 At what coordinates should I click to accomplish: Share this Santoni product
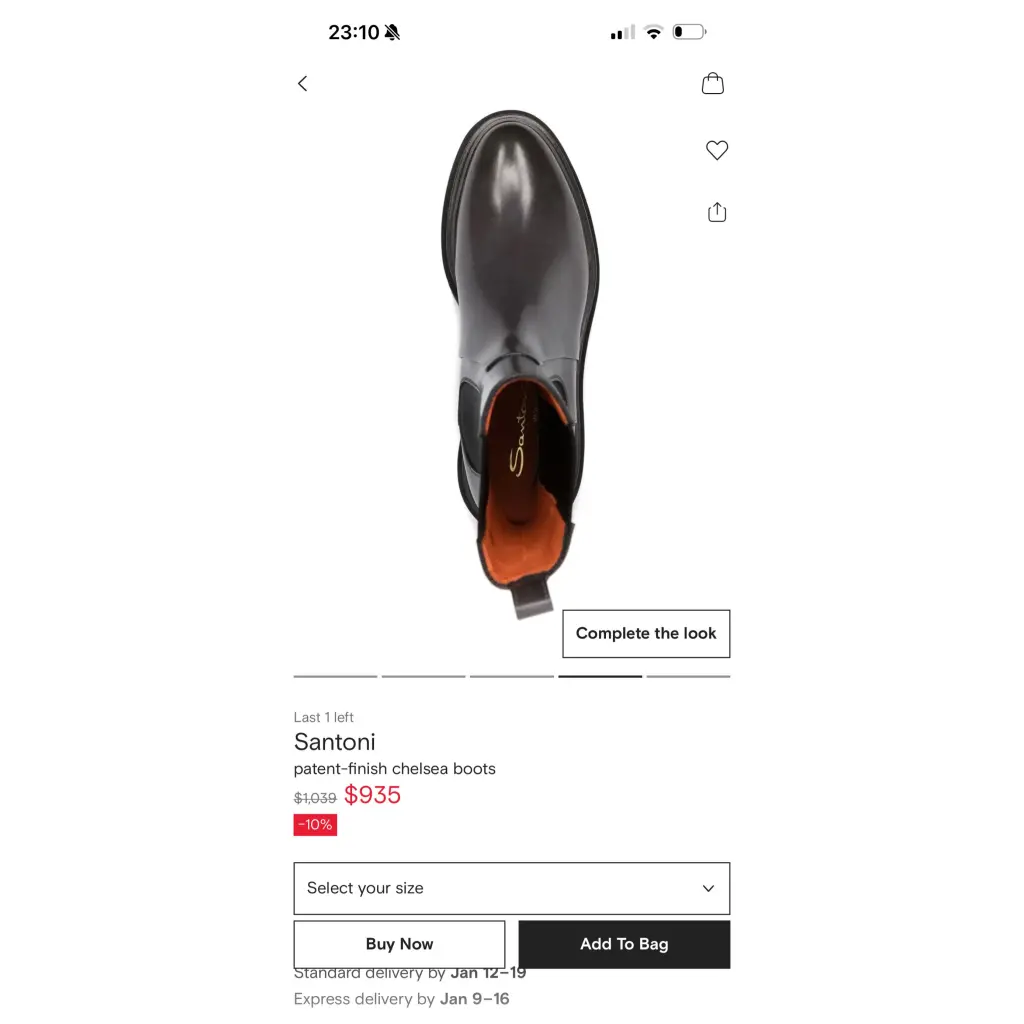click(x=716, y=212)
